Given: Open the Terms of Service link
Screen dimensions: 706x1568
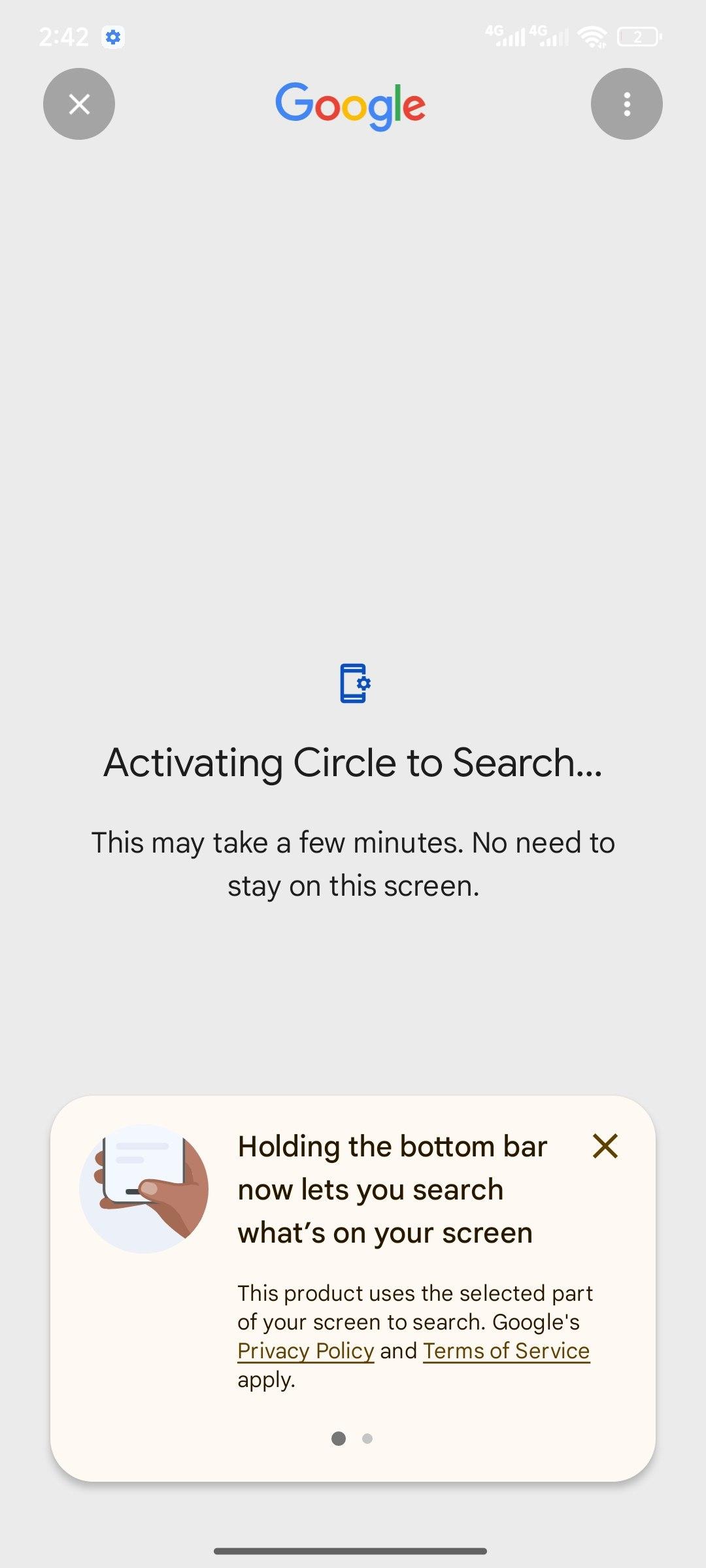Looking at the screenshot, I should click(507, 1350).
